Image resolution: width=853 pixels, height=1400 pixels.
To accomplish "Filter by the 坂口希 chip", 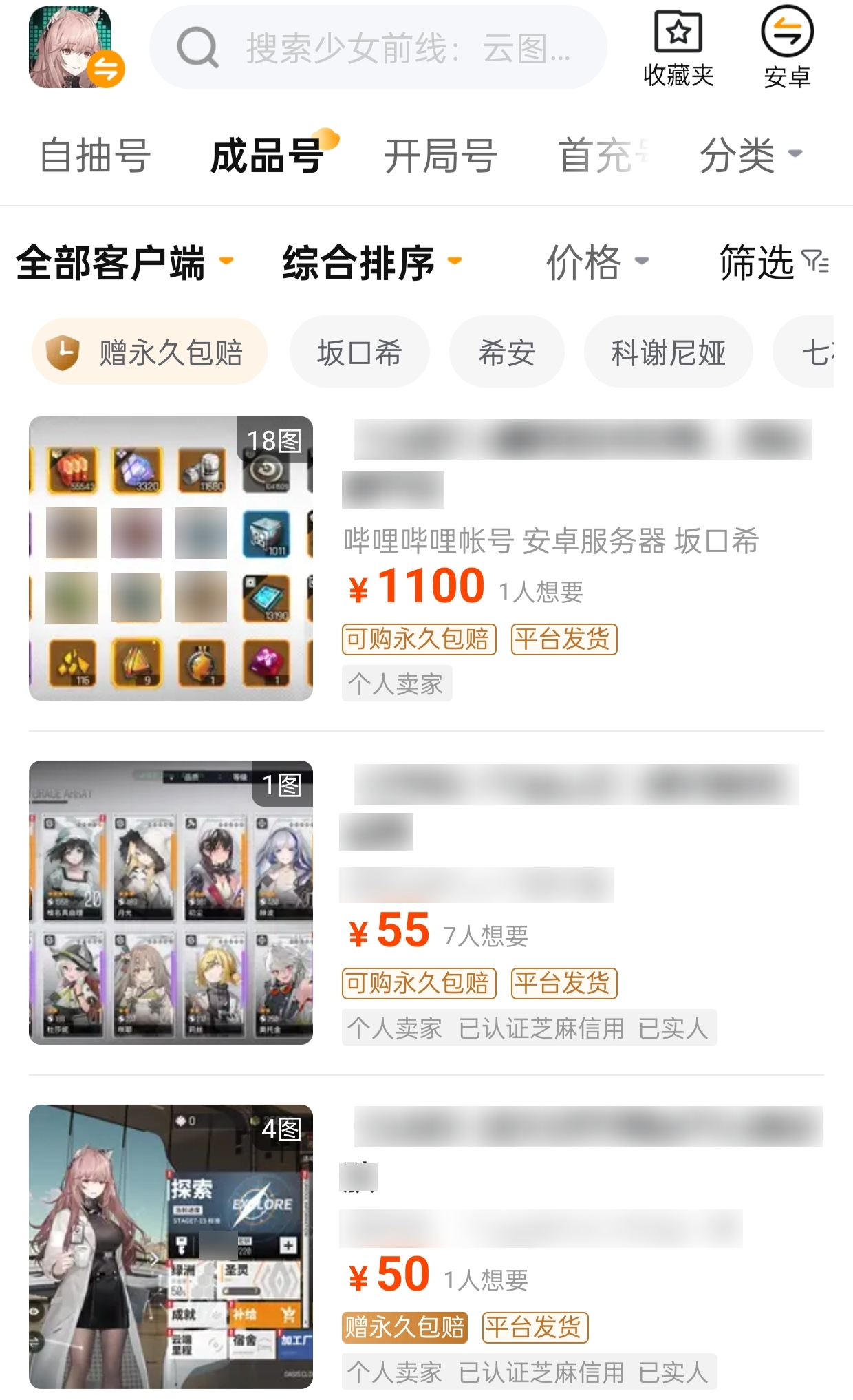I will pyautogui.click(x=359, y=352).
